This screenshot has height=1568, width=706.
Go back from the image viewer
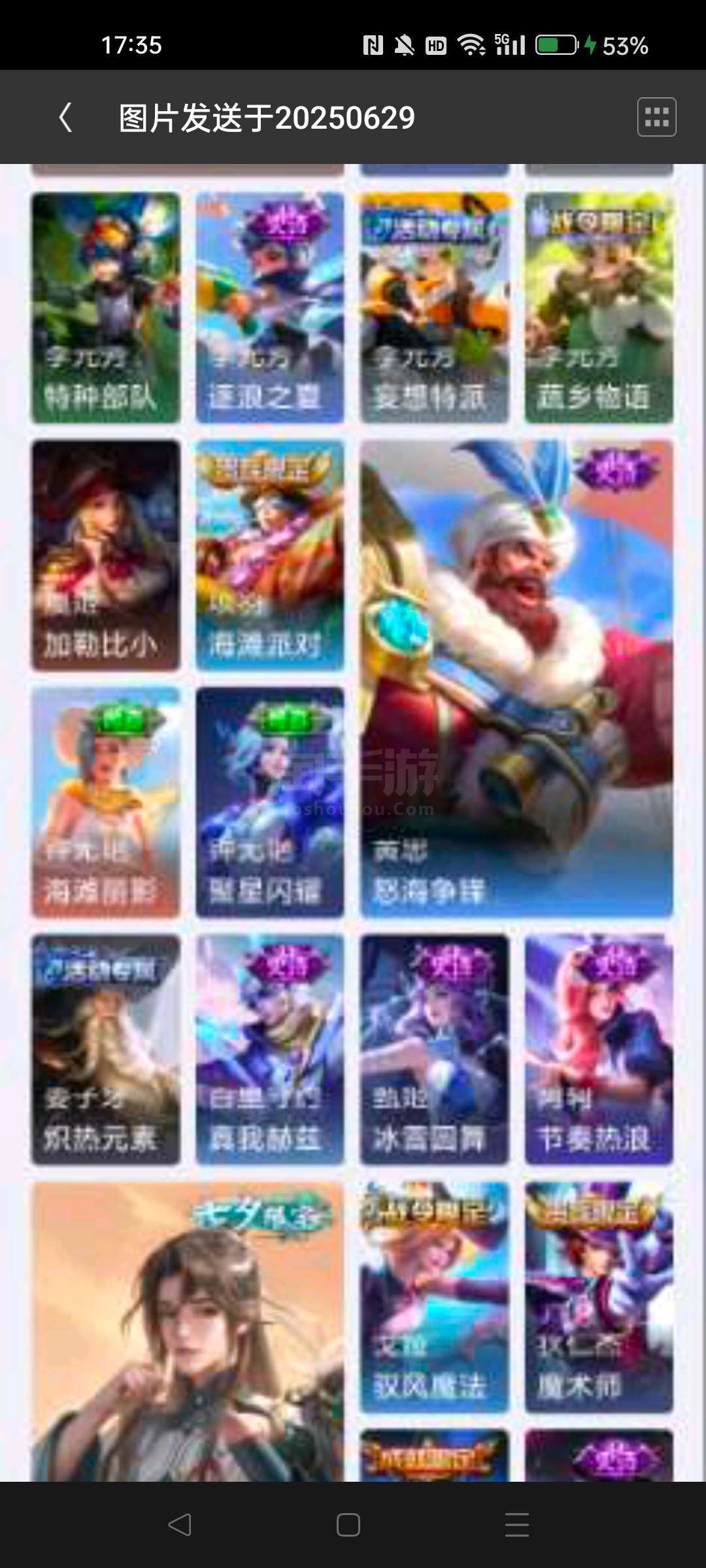65,118
